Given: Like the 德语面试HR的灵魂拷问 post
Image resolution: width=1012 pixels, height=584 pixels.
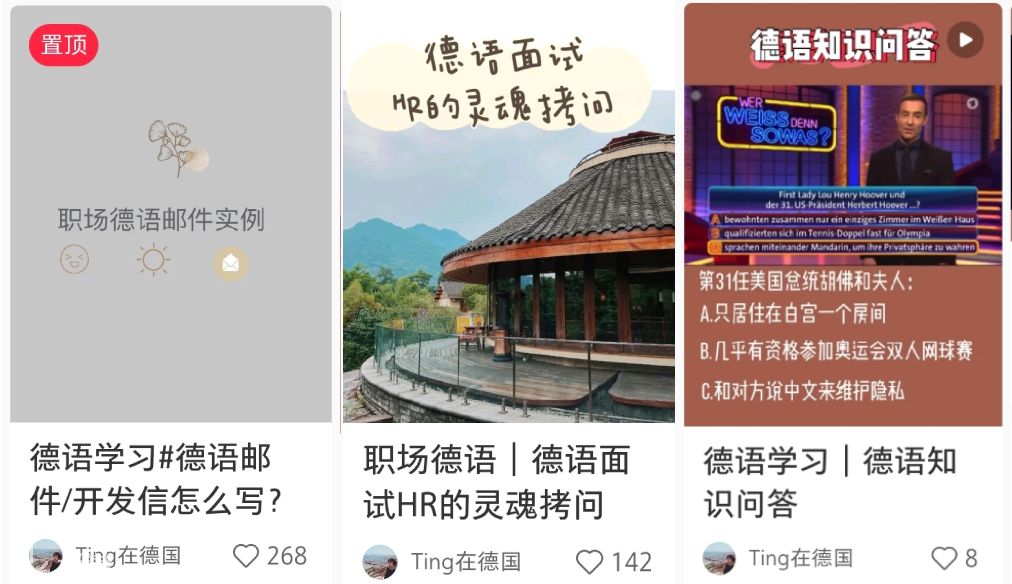Looking at the screenshot, I should (590, 562).
